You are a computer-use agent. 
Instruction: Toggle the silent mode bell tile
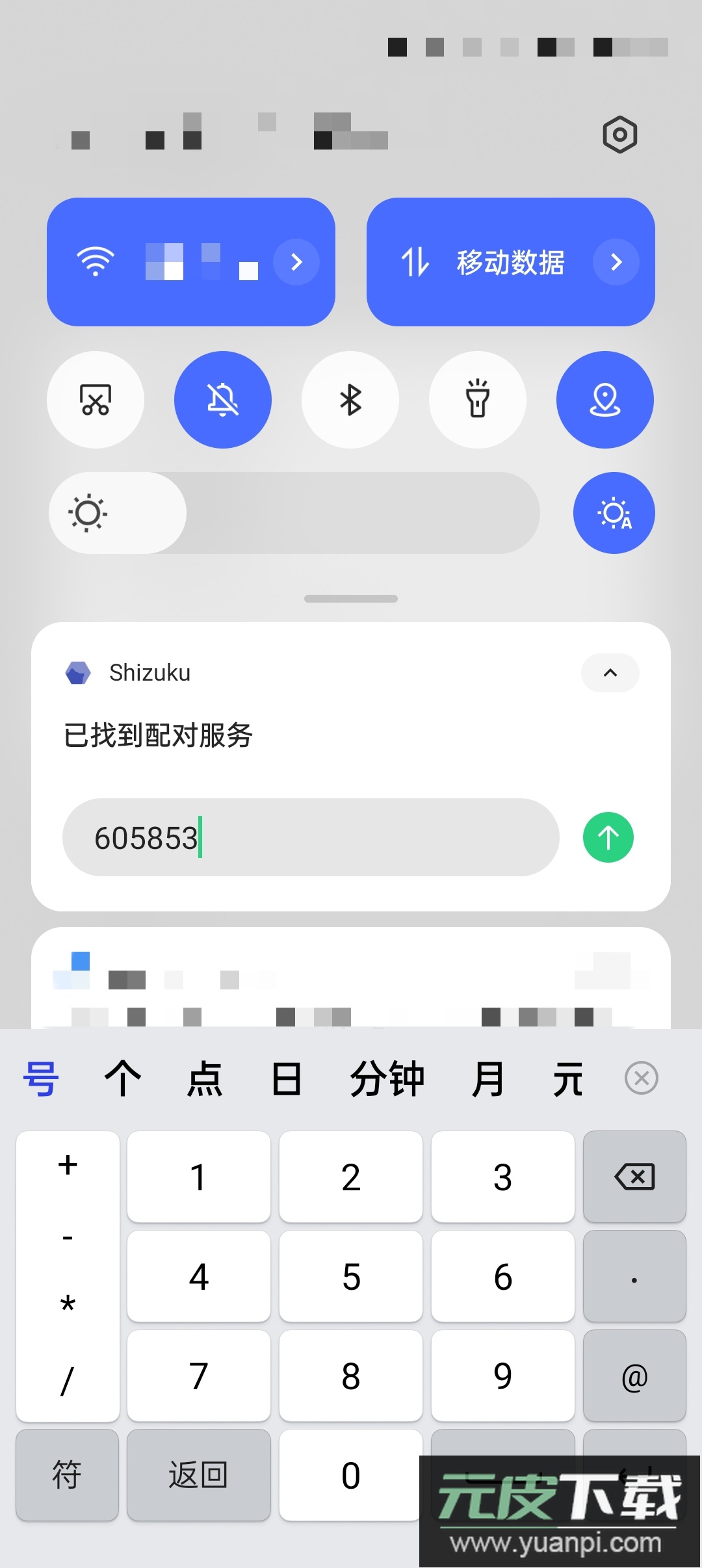click(223, 400)
